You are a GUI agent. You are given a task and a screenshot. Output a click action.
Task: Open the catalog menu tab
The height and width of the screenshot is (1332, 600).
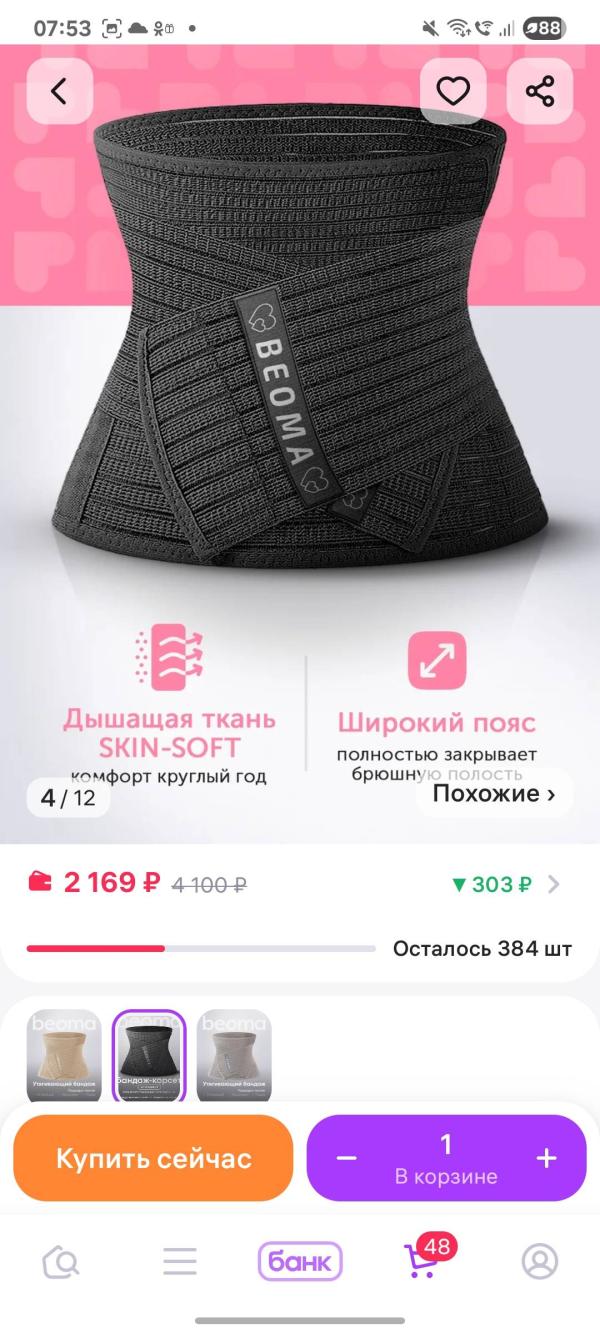click(x=180, y=1262)
